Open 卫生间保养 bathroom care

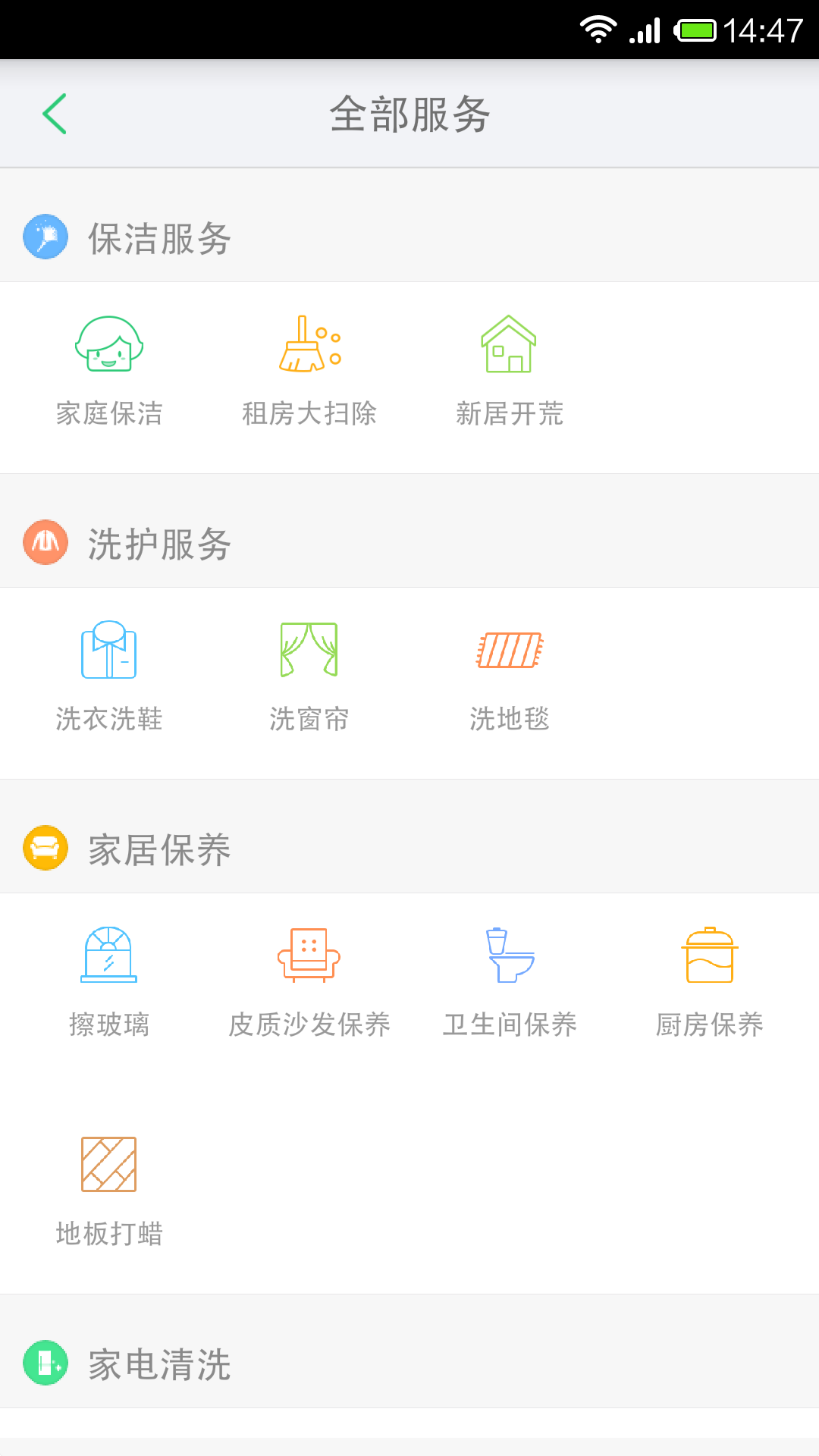510,983
